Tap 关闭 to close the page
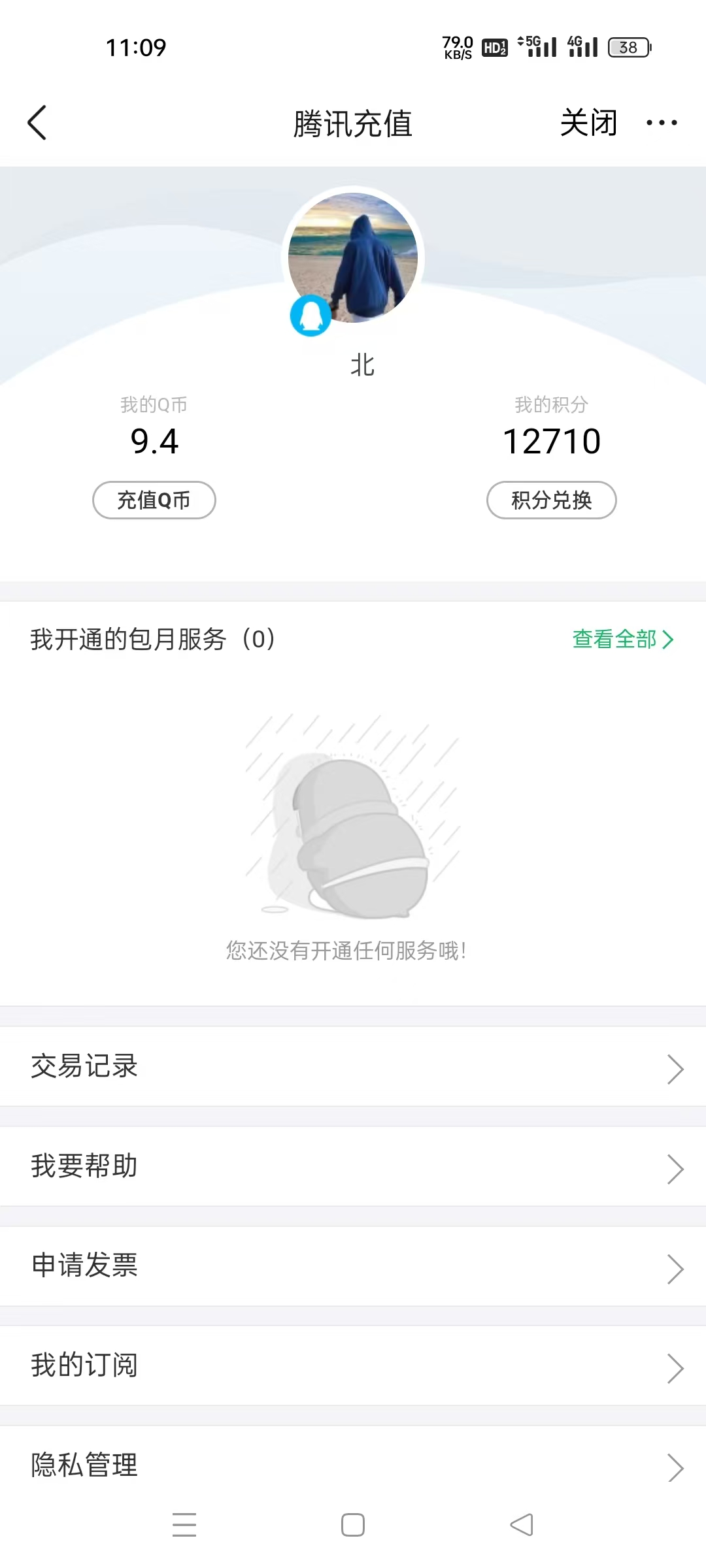Screen dimensions: 706x1568 pos(588,123)
